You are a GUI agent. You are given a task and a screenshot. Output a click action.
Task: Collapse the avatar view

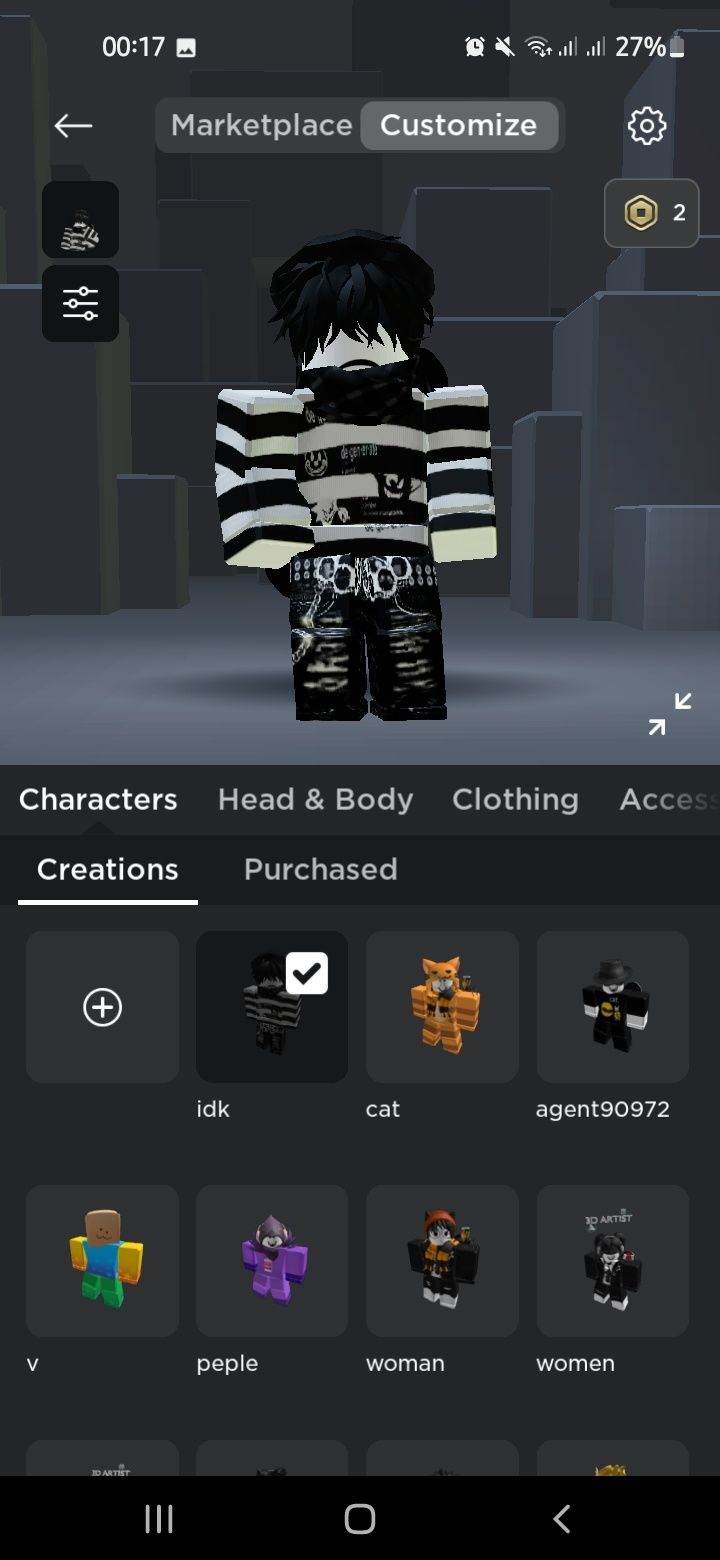click(x=669, y=714)
